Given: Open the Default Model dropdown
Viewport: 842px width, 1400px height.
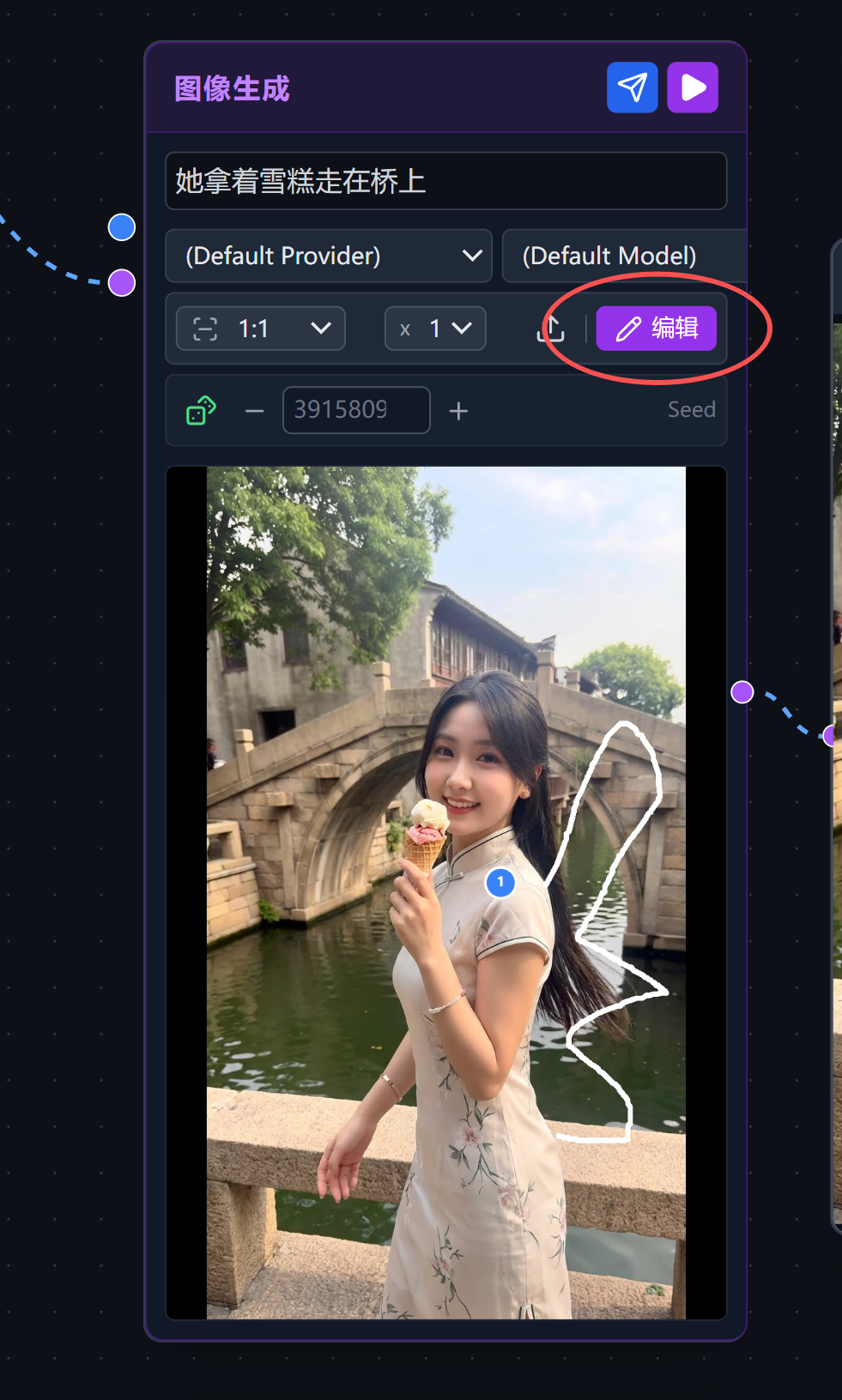Looking at the screenshot, I should pos(623,256).
